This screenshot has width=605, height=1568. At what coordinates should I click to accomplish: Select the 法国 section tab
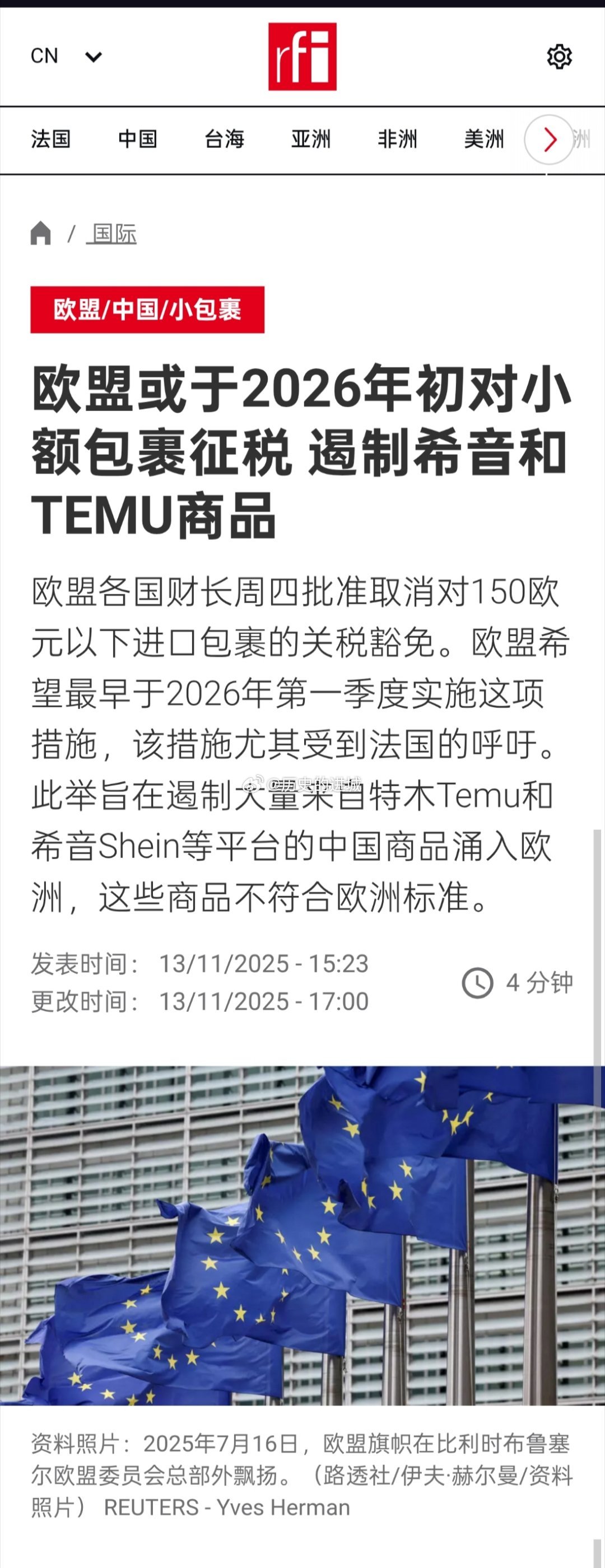(x=51, y=141)
